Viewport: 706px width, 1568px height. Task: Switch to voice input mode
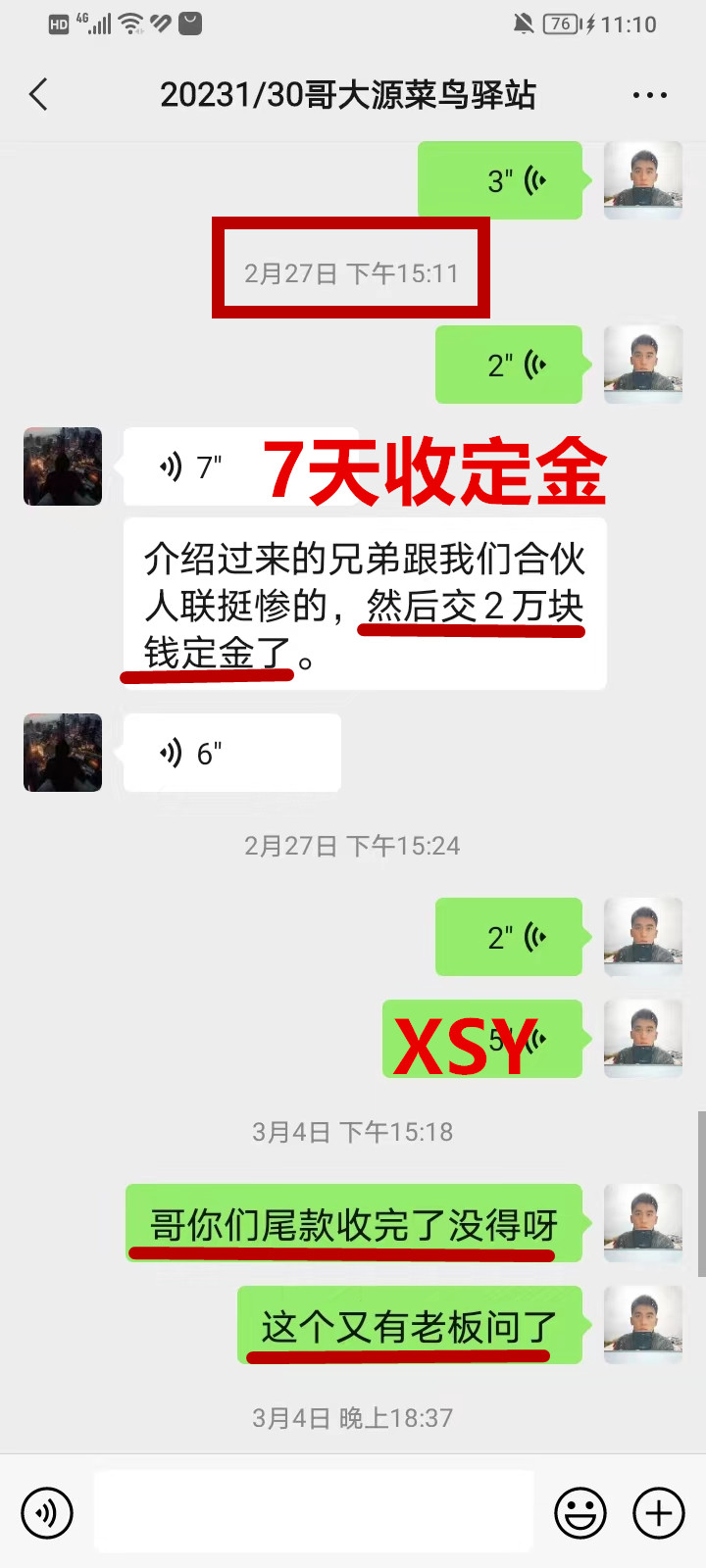(x=47, y=1512)
